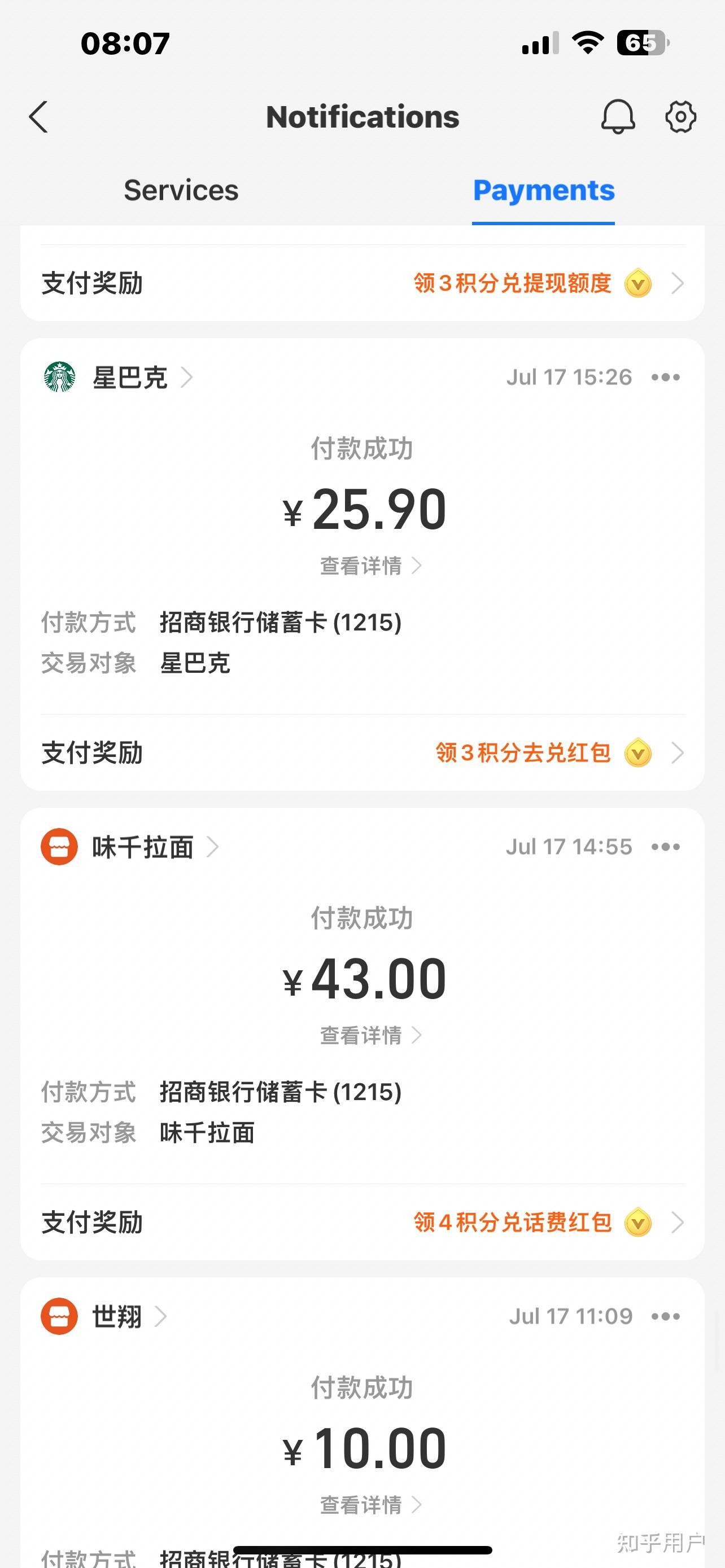Click the arrow on the top 支付奖励 row
This screenshot has height=1568, width=725.
[678, 283]
